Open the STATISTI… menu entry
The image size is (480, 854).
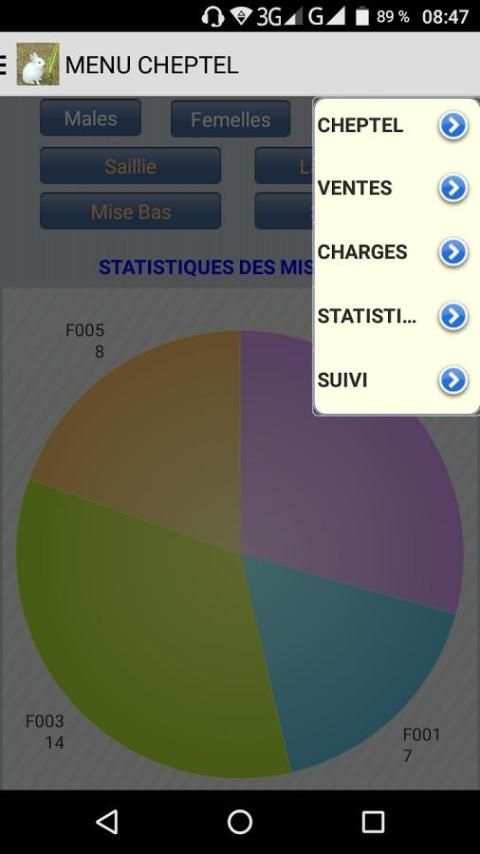pos(396,316)
